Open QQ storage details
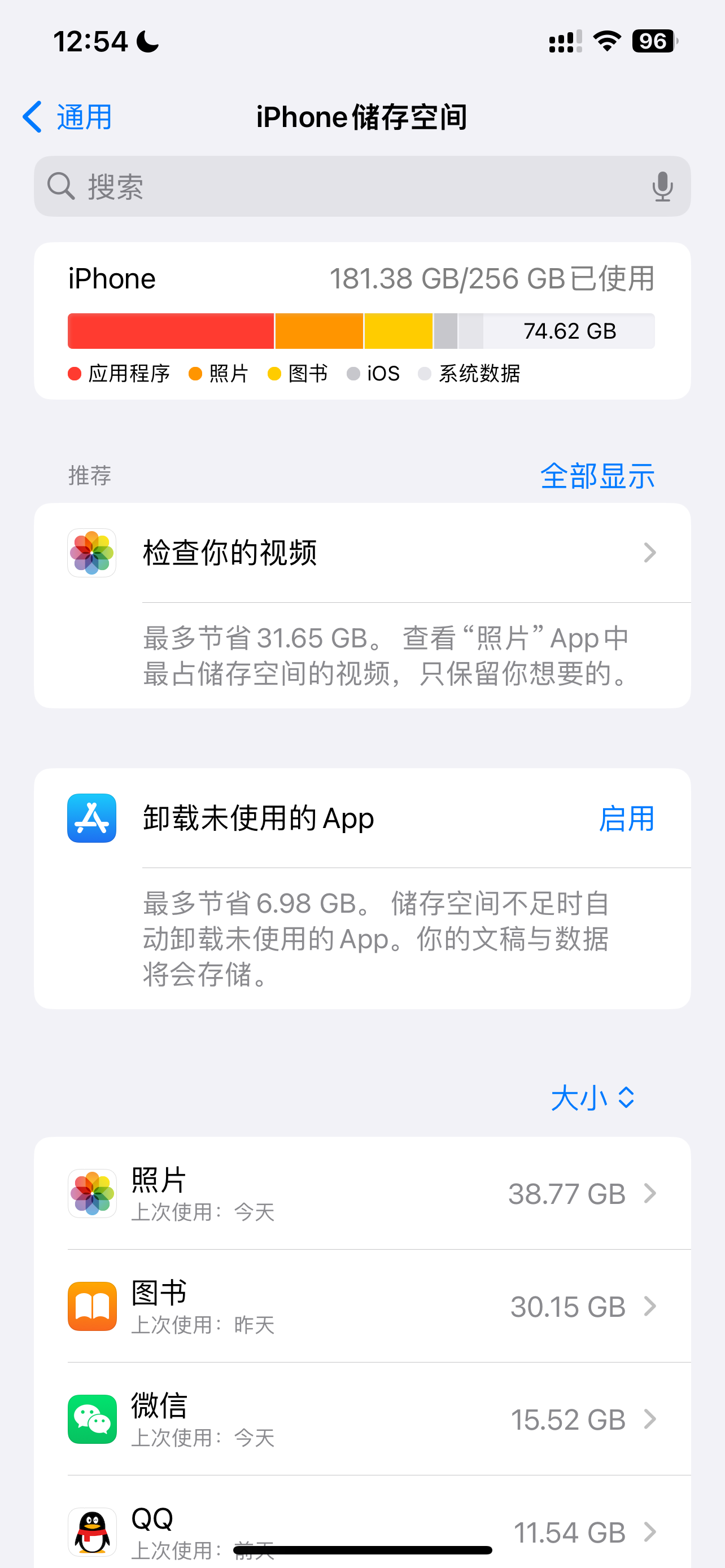Image resolution: width=725 pixels, height=1568 pixels. 362,1529
